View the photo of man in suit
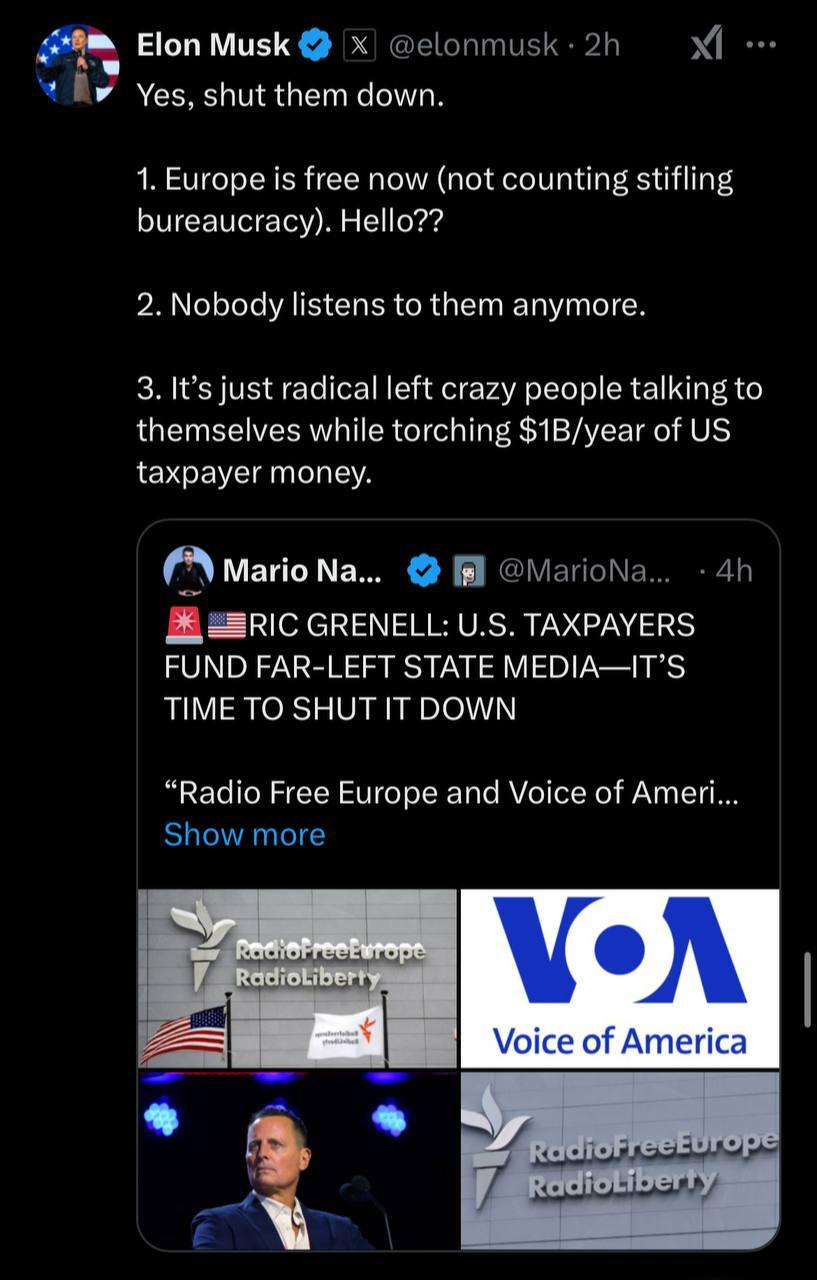 (x=297, y=1160)
